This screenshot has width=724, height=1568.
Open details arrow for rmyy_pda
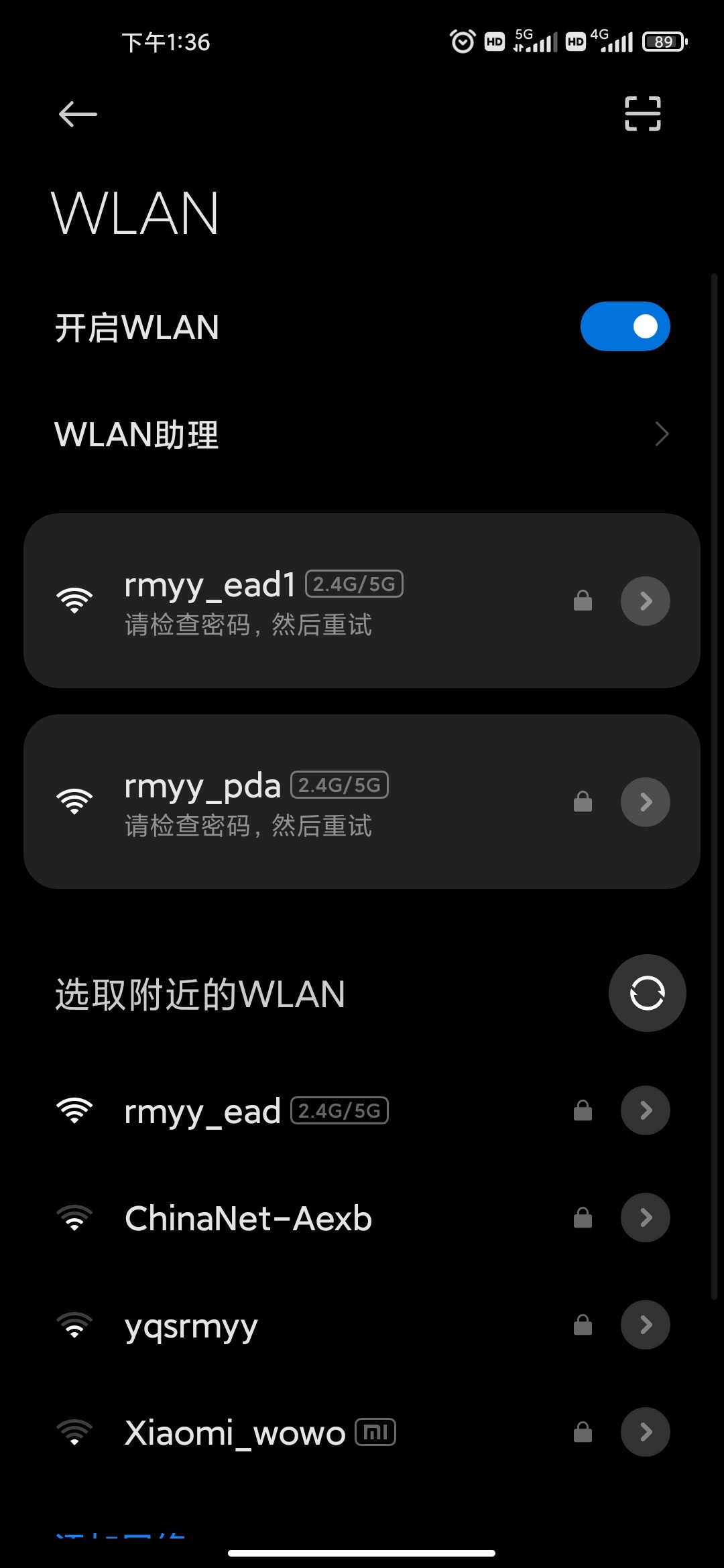pyautogui.click(x=645, y=802)
